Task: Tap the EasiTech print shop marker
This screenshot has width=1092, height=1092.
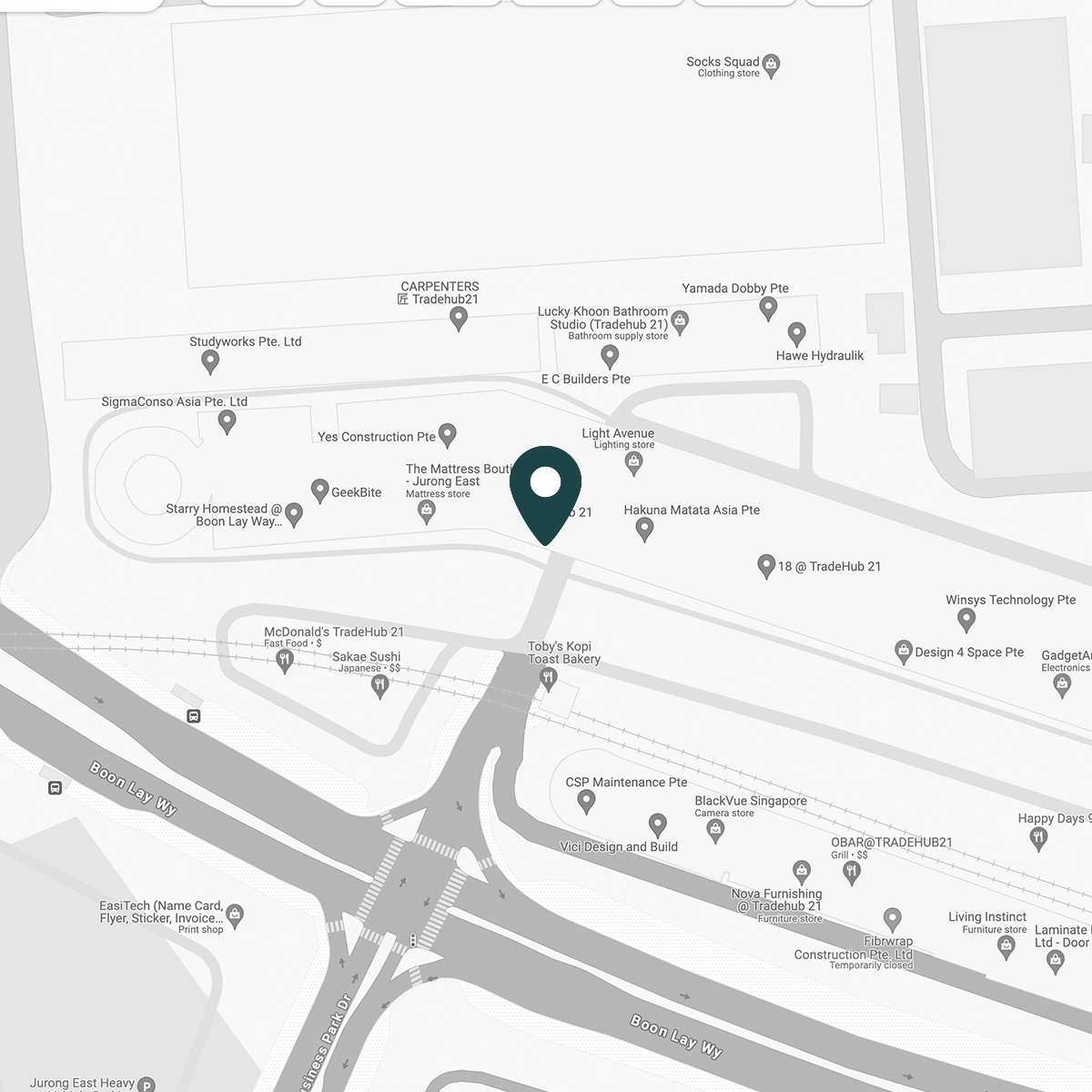Action: [x=235, y=915]
